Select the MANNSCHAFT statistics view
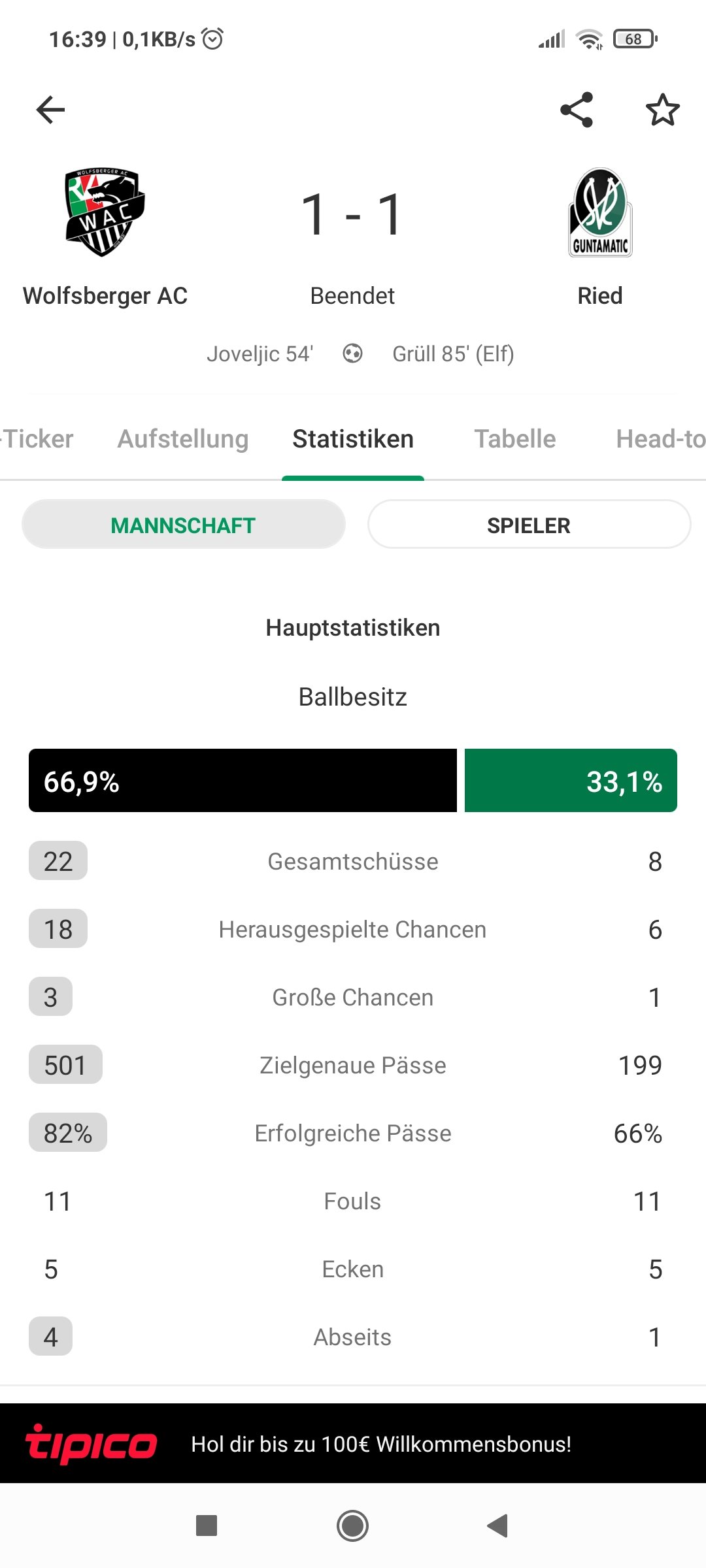 (184, 525)
